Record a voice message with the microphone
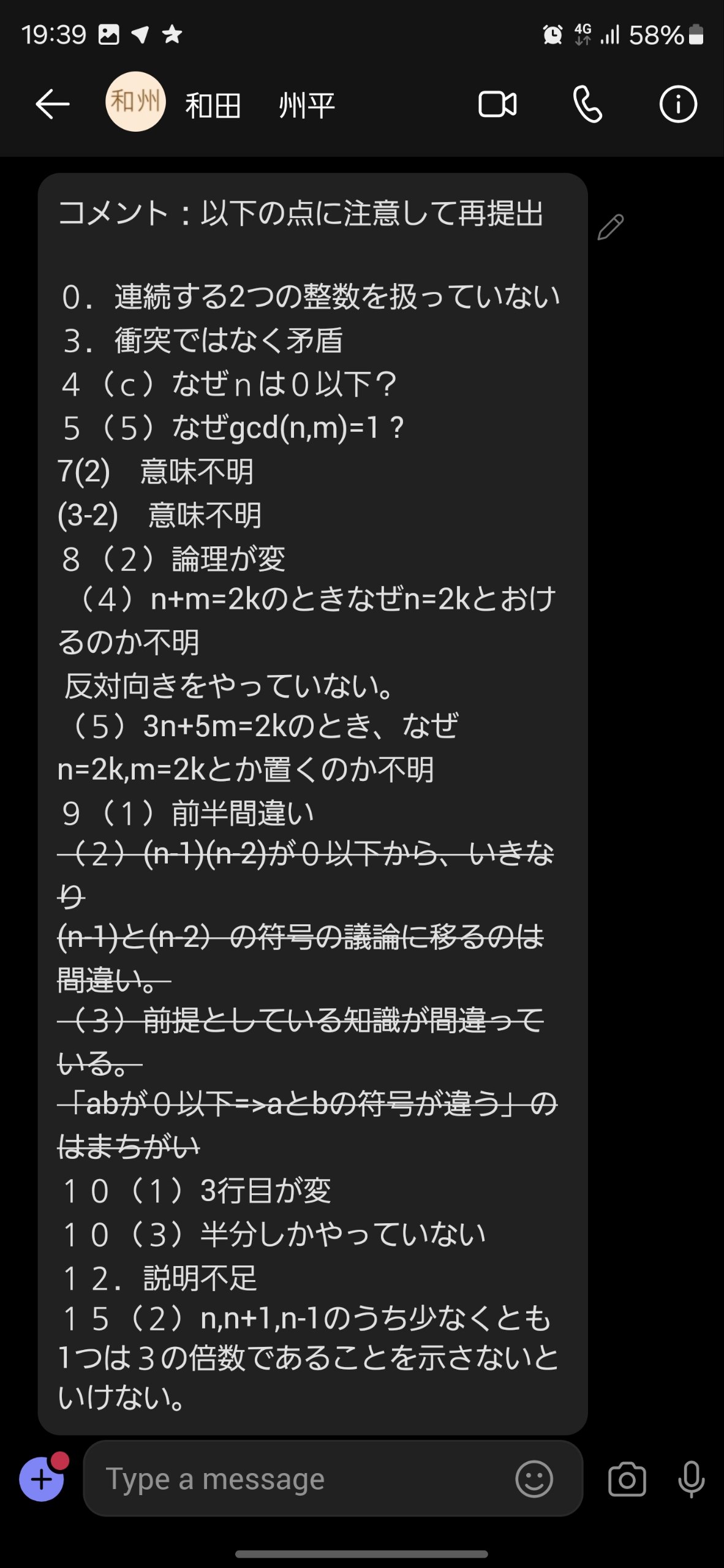The height and width of the screenshot is (1568, 724). coord(691,1480)
